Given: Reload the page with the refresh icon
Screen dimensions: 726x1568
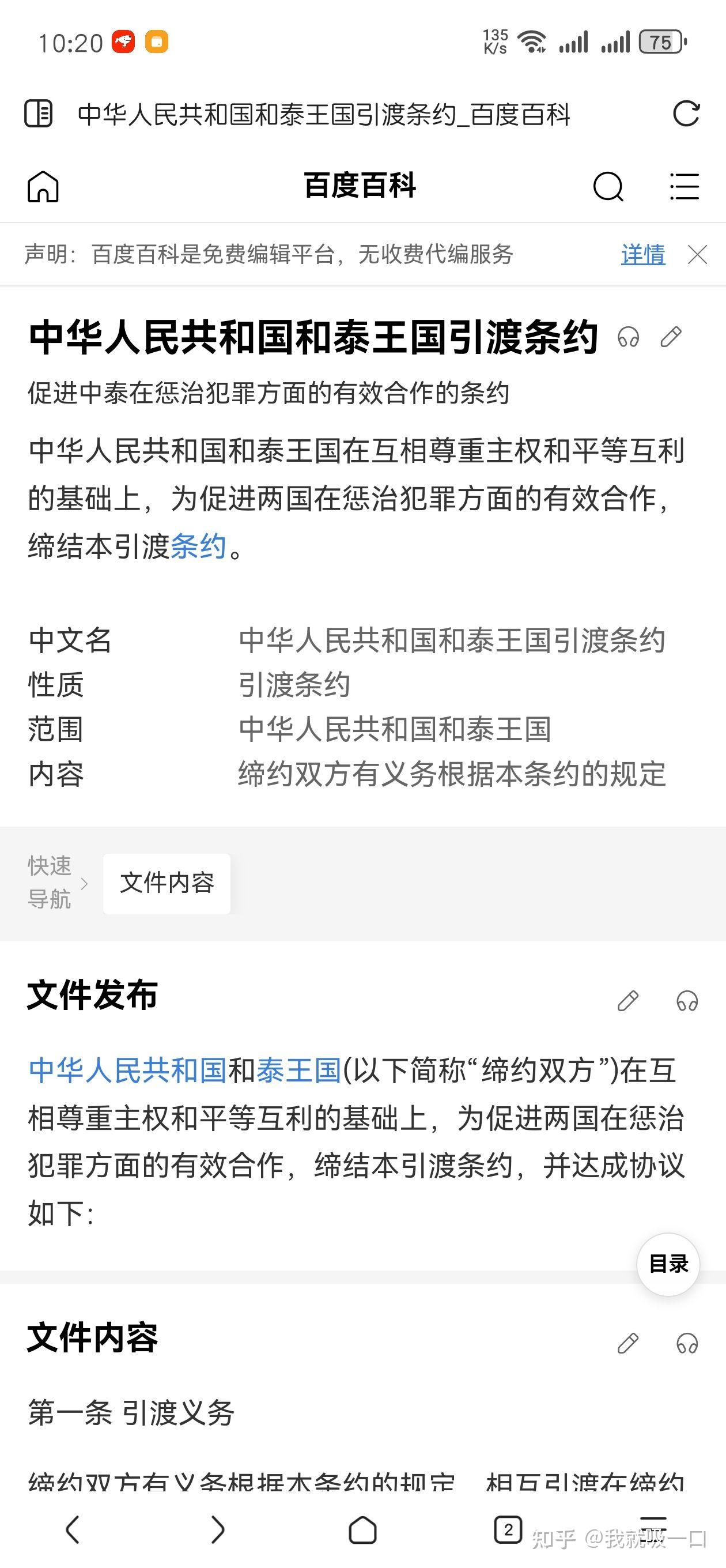Looking at the screenshot, I should pos(686,114).
